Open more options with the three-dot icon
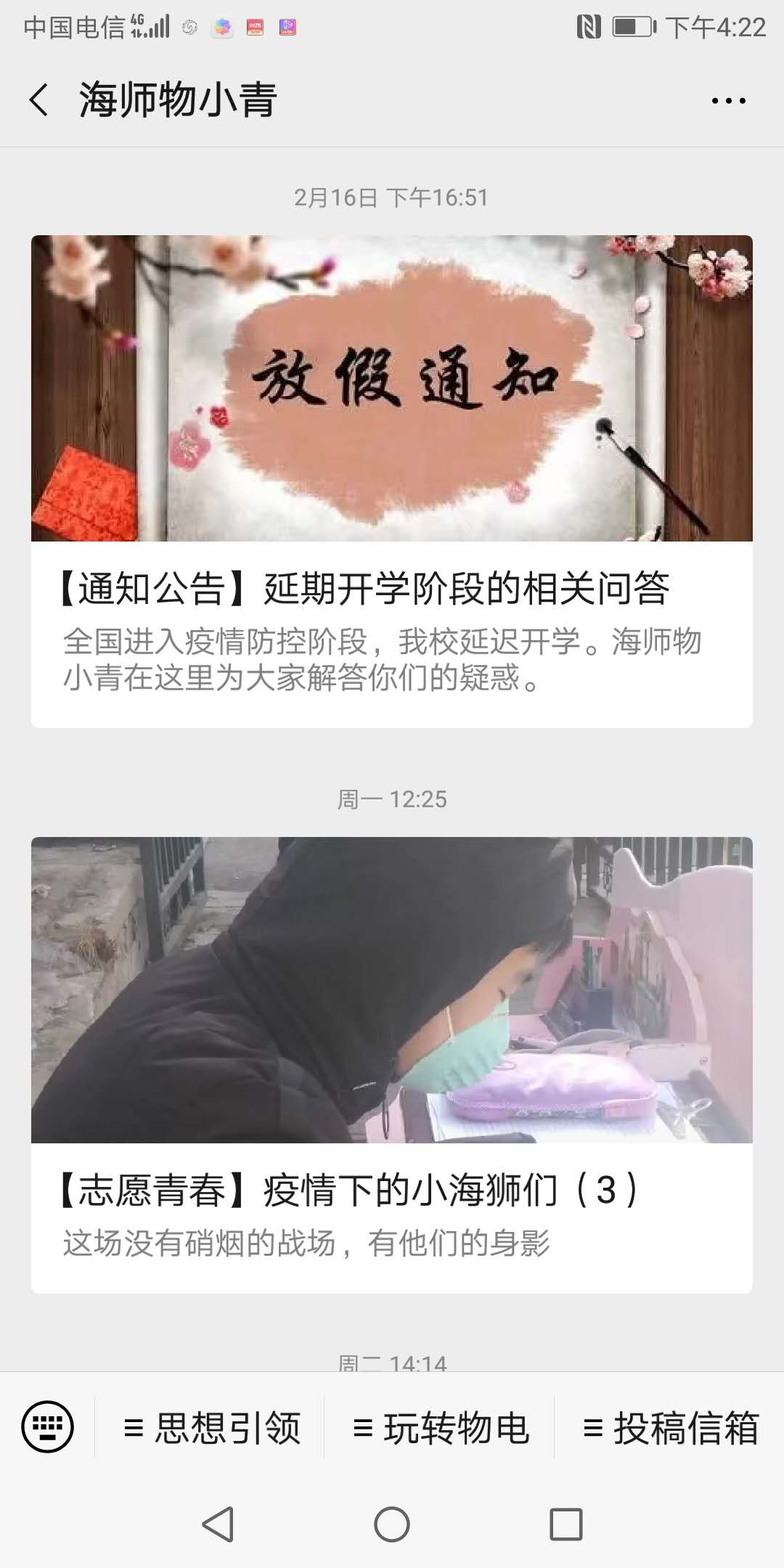The width and height of the screenshot is (784, 1568). [x=729, y=101]
